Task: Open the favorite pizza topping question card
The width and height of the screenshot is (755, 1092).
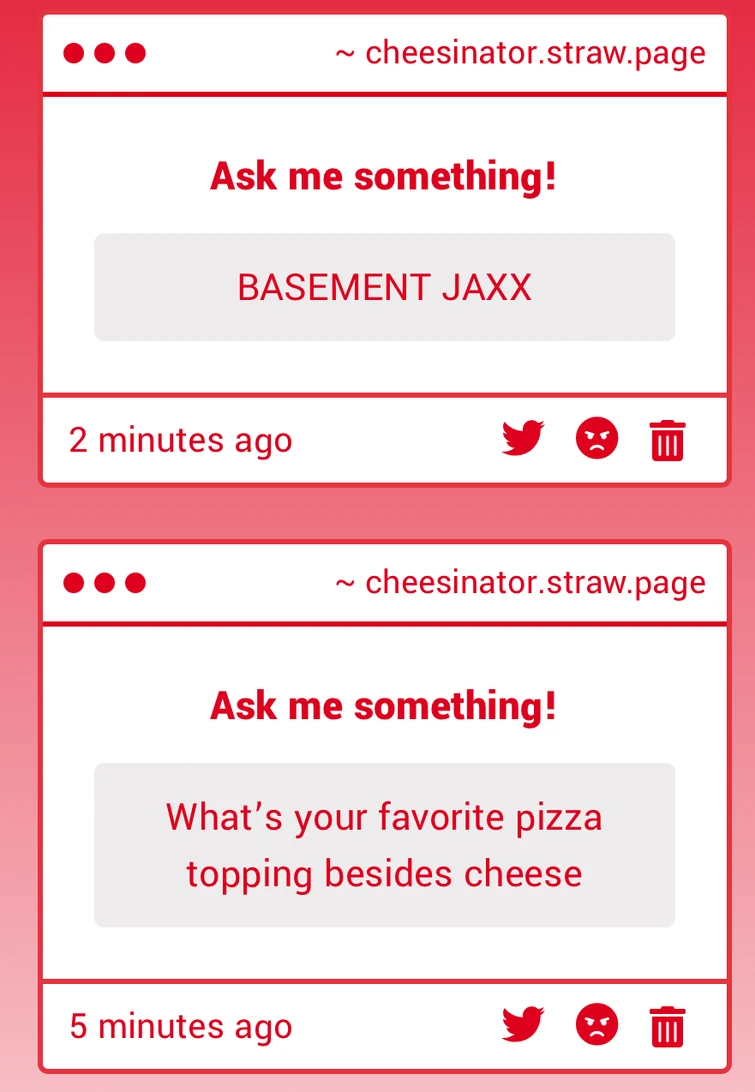Action: (385, 845)
